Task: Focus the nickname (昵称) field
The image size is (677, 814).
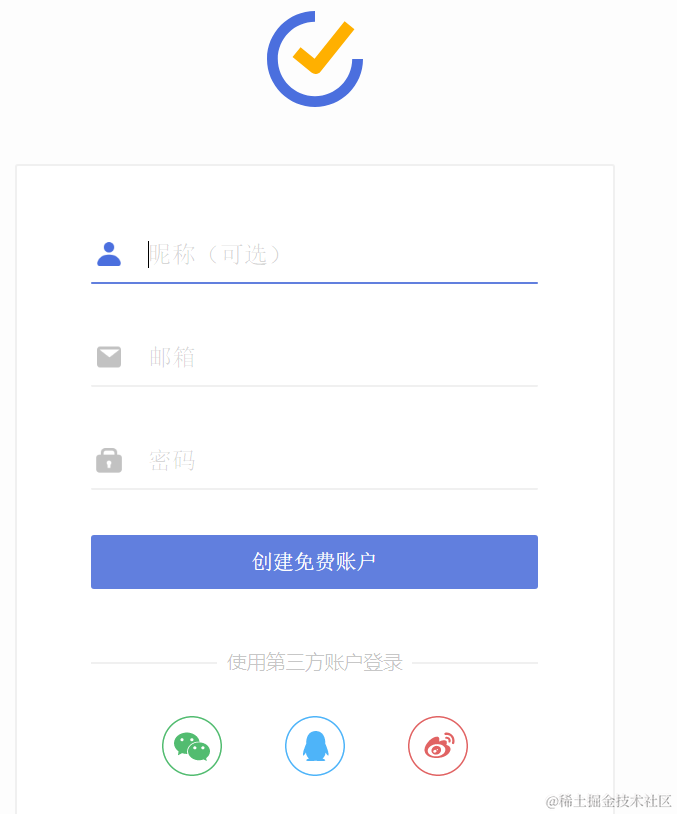Action: pos(340,254)
